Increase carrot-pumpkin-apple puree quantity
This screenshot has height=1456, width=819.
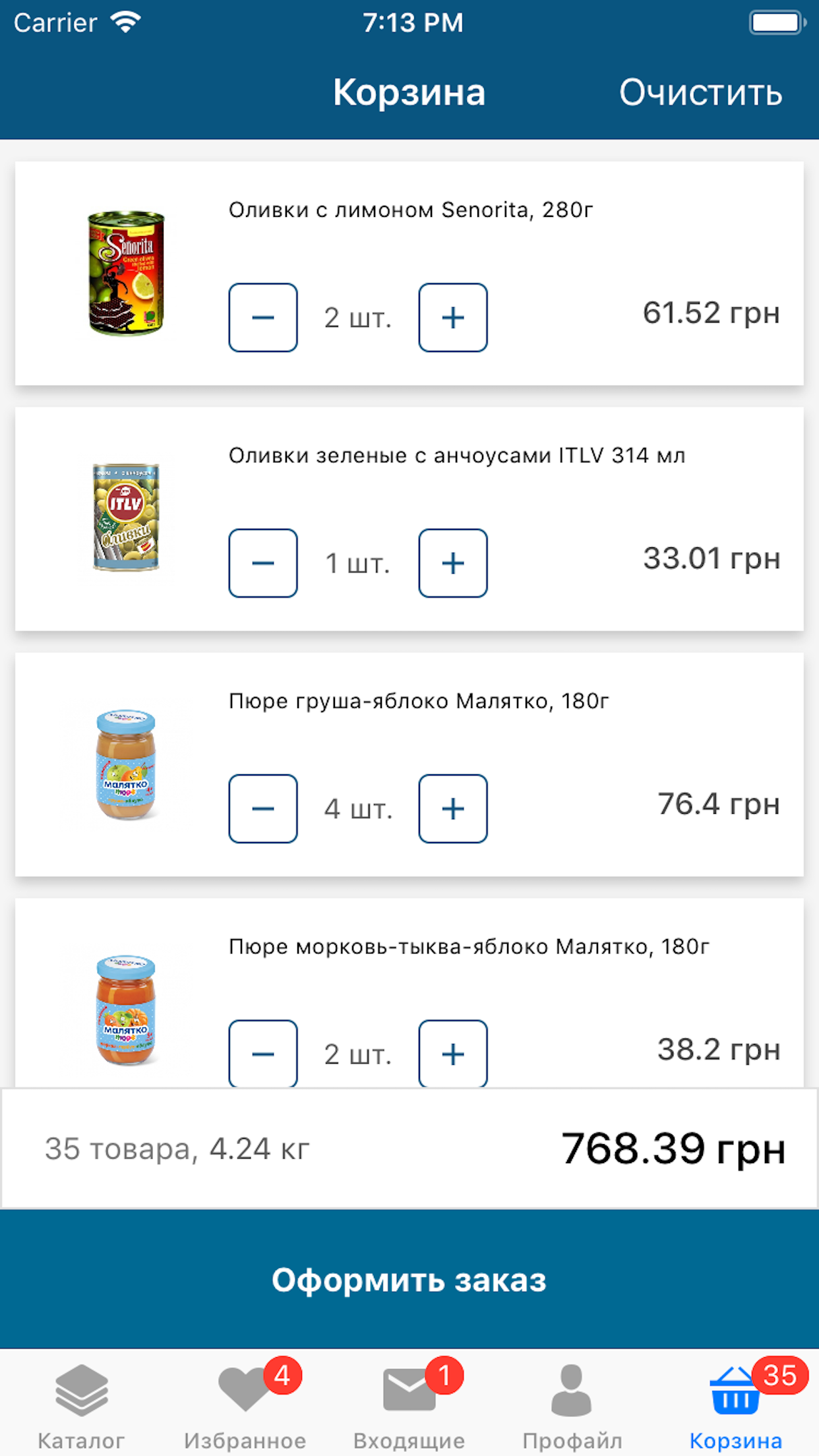pyautogui.click(x=452, y=1053)
